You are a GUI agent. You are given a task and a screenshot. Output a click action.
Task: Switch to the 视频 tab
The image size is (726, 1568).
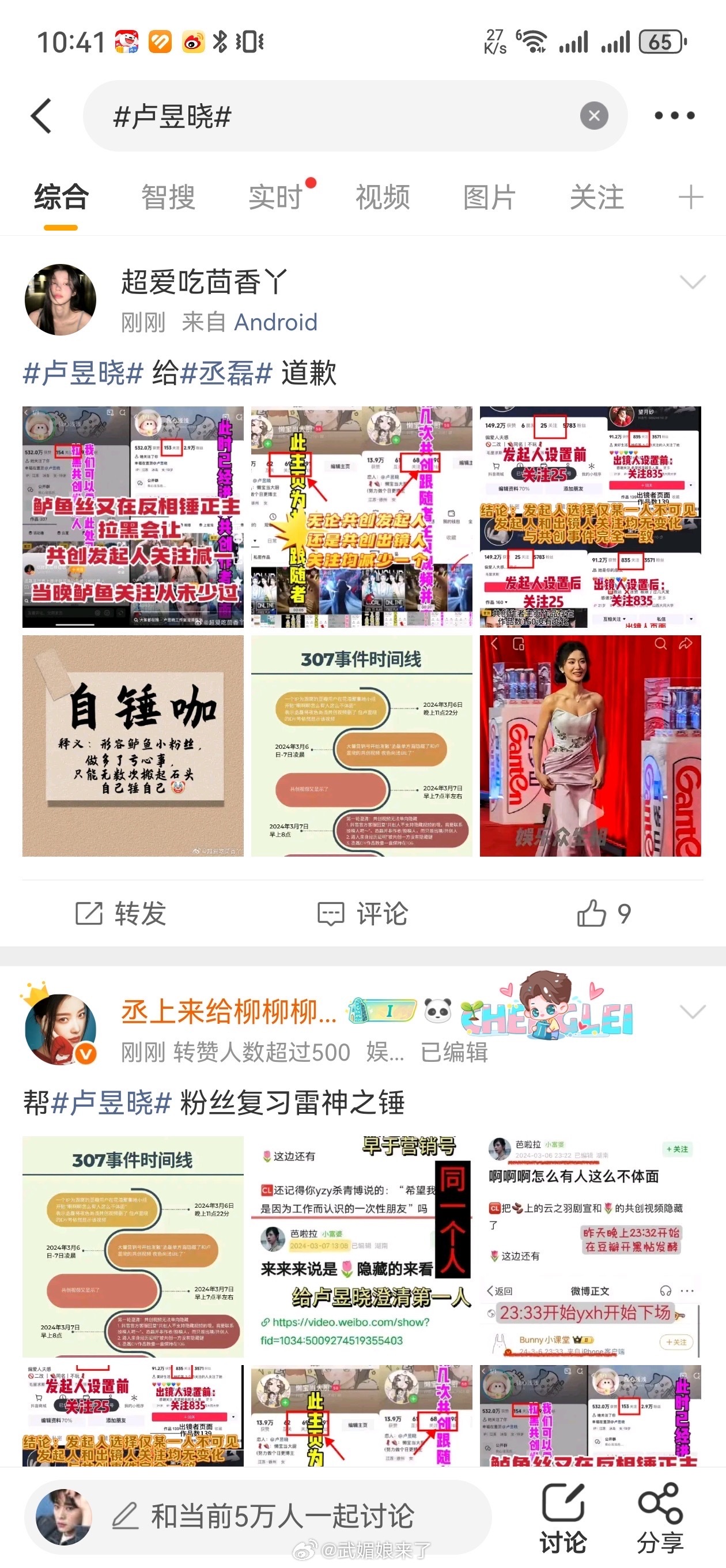383,197
